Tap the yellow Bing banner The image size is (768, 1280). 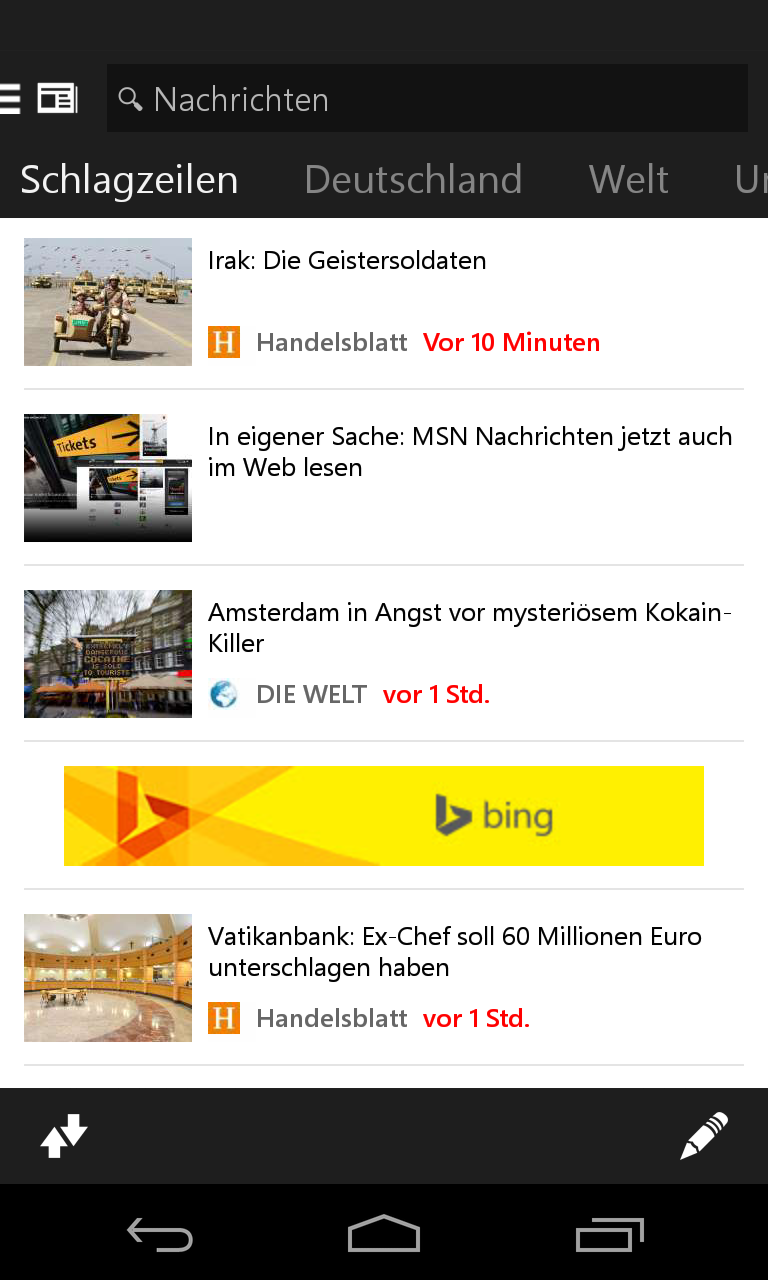point(384,816)
